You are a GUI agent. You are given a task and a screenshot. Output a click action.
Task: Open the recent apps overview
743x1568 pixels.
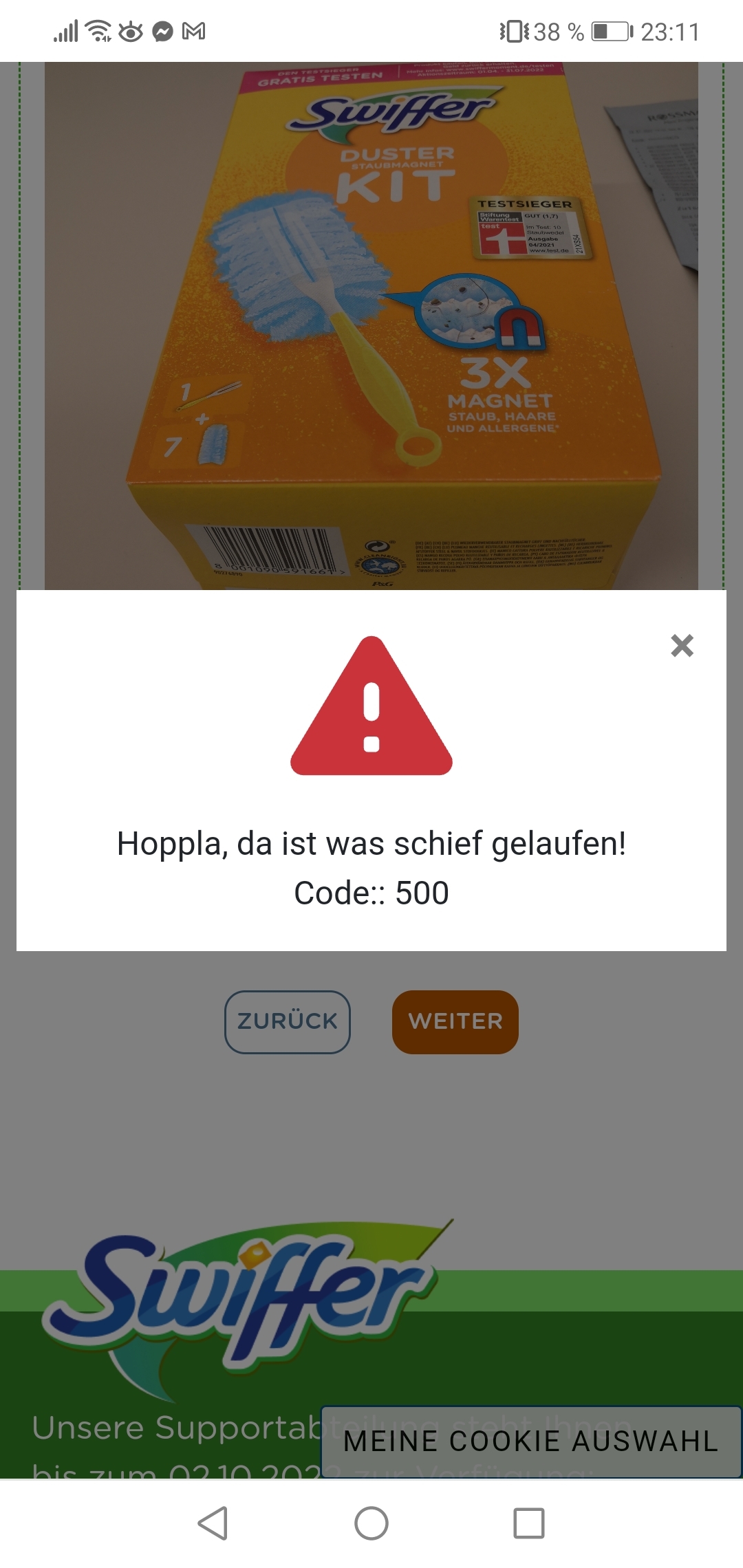click(x=529, y=1523)
